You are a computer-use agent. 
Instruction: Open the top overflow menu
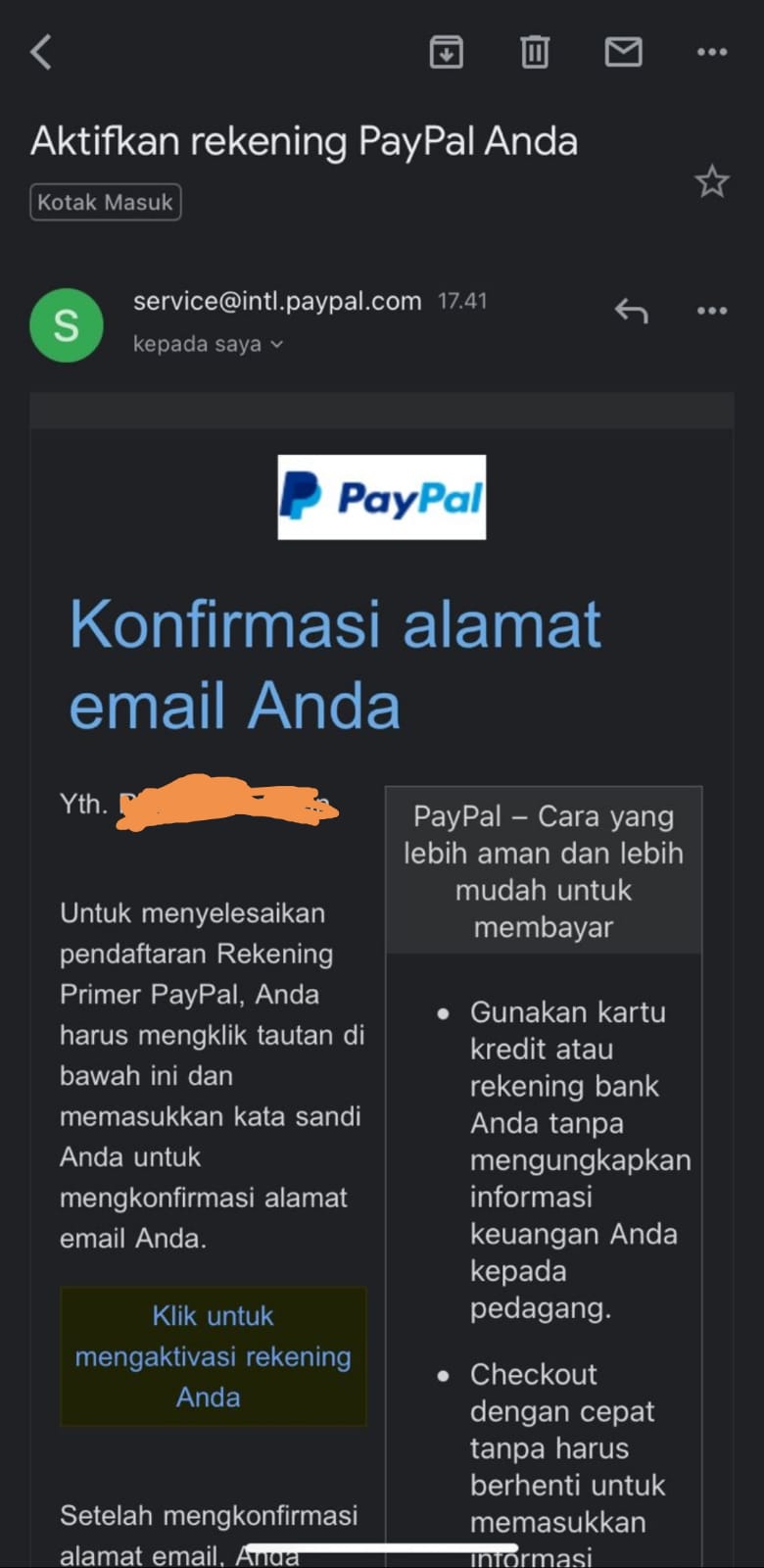point(712,52)
